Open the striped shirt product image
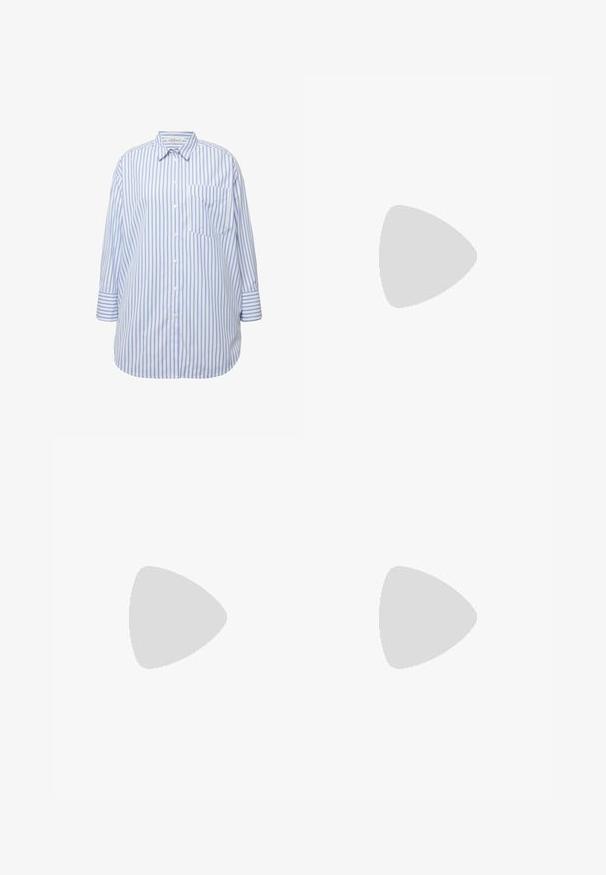The height and width of the screenshot is (875, 606). 179,256
